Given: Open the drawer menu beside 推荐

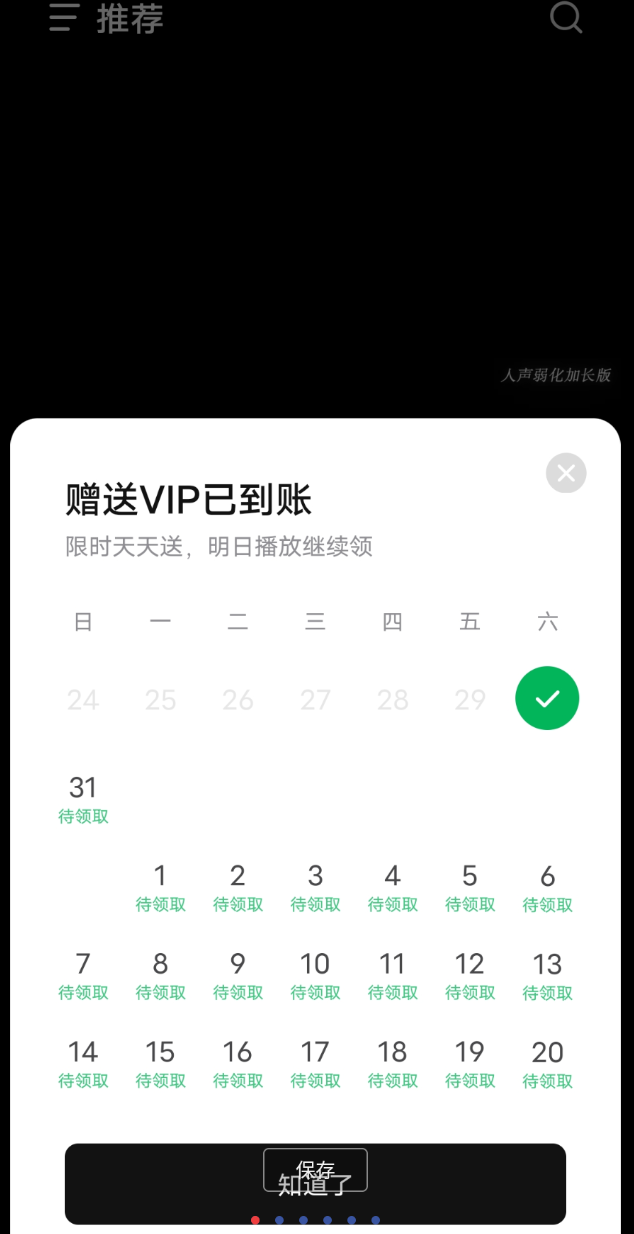Looking at the screenshot, I should [x=64, y=17].
